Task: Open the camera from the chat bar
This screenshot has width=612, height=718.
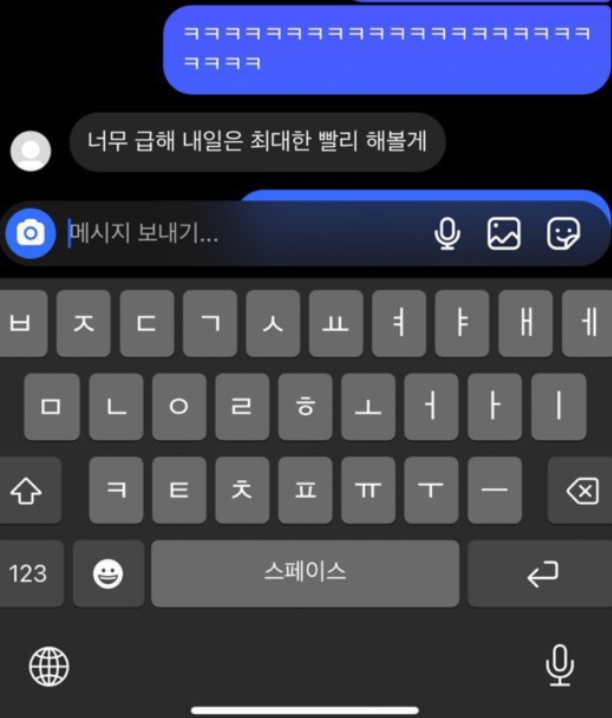Action: (31, 234)
